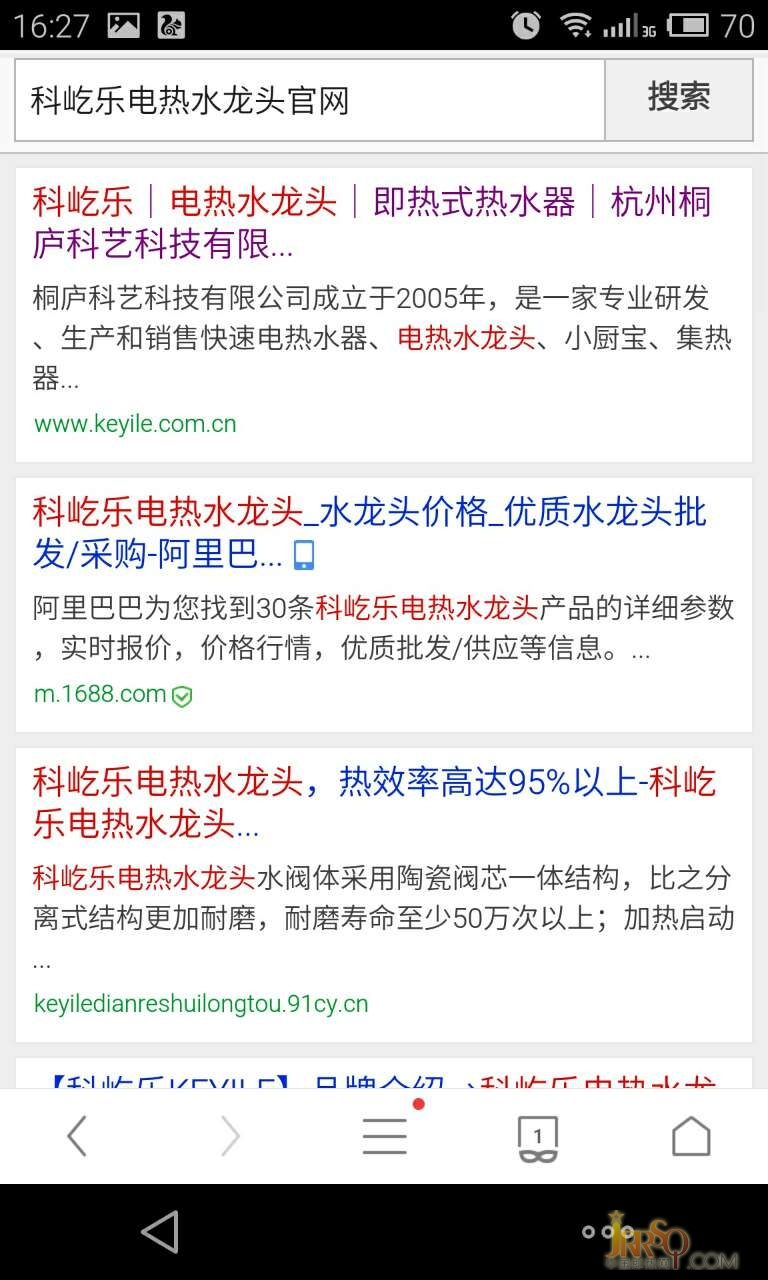
Task: Open the tabs switcher showing 1
Action: pyautogui.click(x=538, y=1138)
